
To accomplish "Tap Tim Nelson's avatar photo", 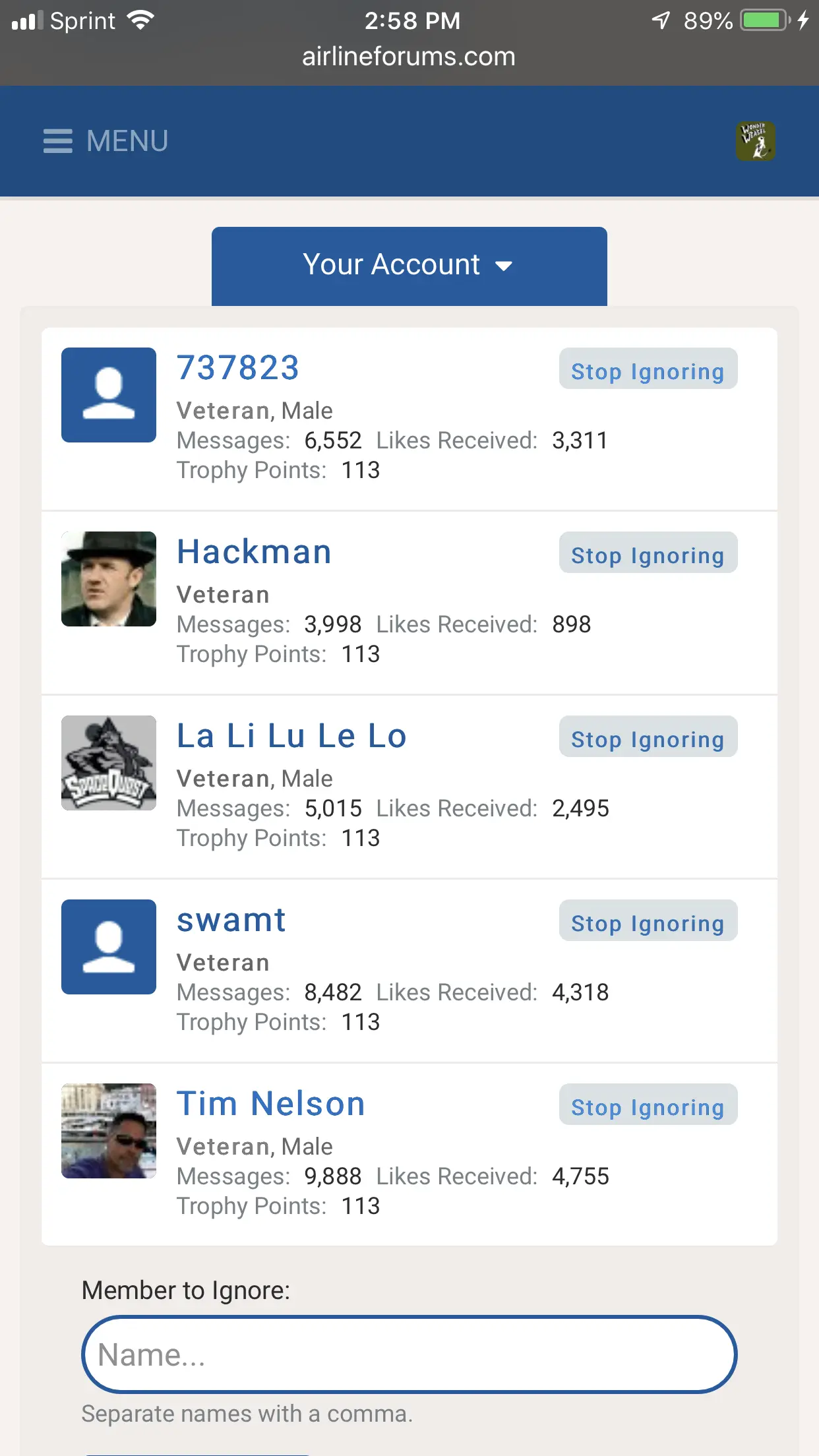I will coord(109,1131).
